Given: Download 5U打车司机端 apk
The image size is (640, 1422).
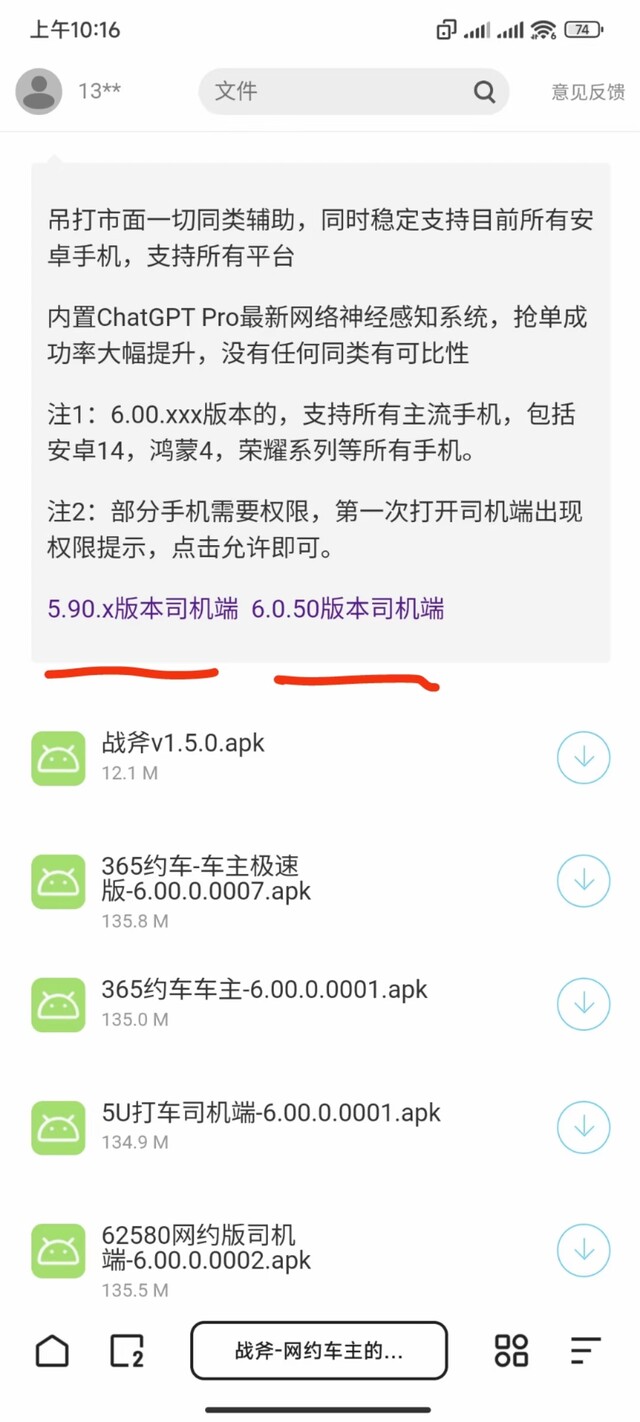Looking at the screenshot, I should coord(584,1127).
